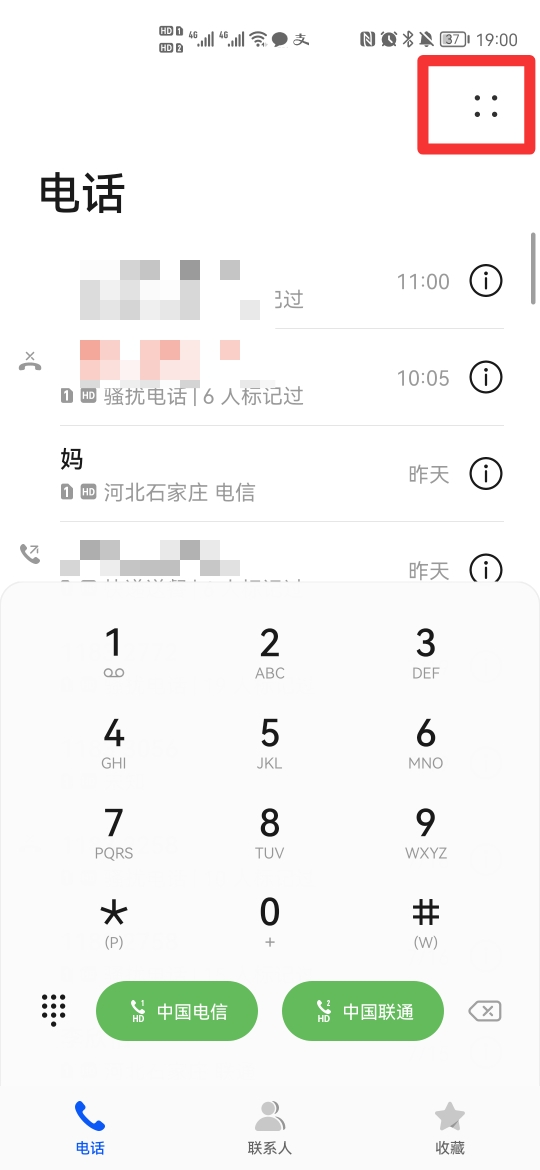Screen dimensions: 540x1170
Task: Select the 电话 tab
Action: click(90, 1127)
